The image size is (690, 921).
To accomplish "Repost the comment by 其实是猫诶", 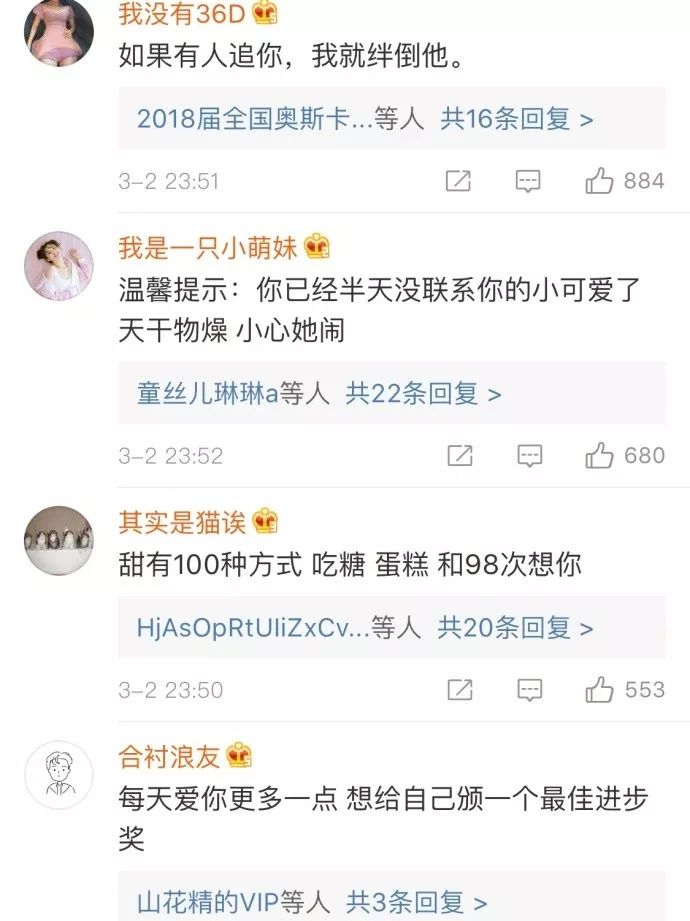I will (459, 690).
